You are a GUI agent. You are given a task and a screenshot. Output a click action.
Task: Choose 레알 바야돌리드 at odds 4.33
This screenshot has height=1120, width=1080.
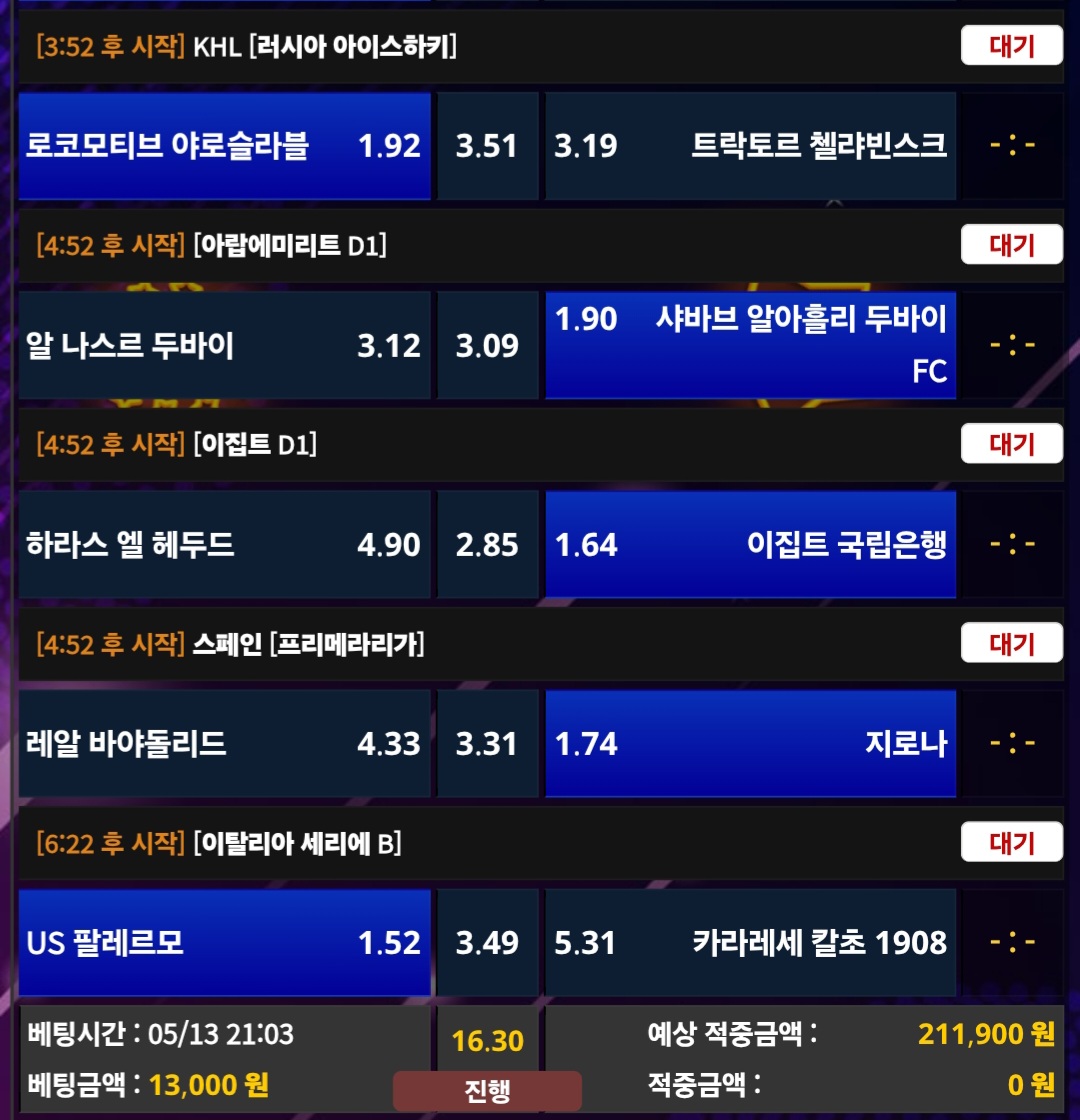[224, 744]
